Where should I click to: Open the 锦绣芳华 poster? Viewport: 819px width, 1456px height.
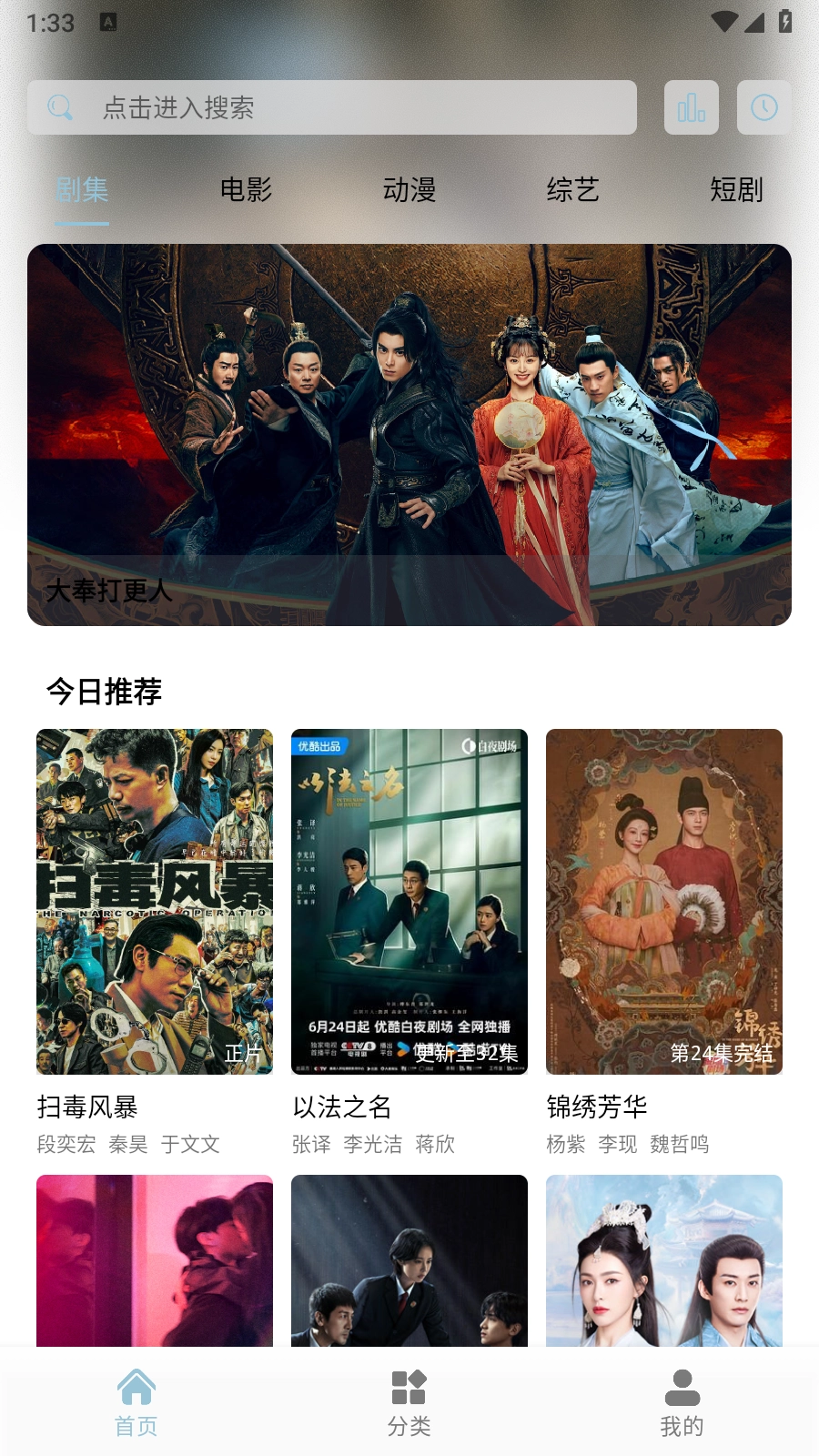pos(663,903)
